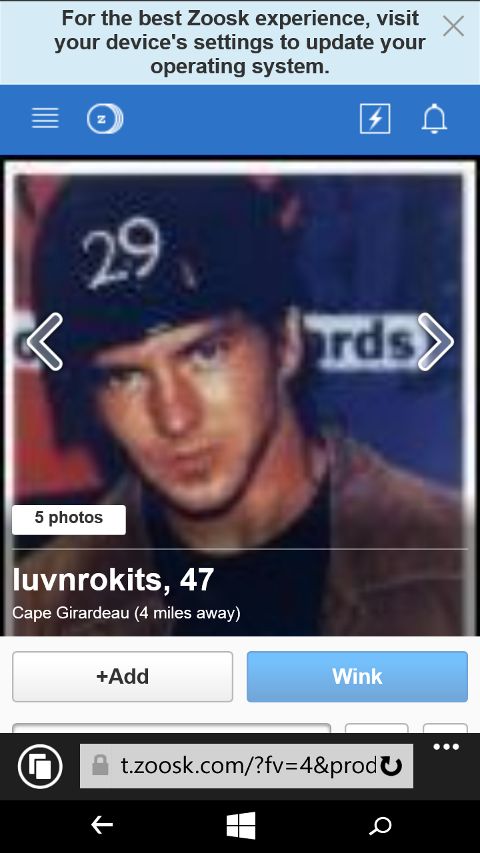This screenshot has width=480, height=853.
Task: Send a Wink to luvnrokits
Action: click(357, 676)
